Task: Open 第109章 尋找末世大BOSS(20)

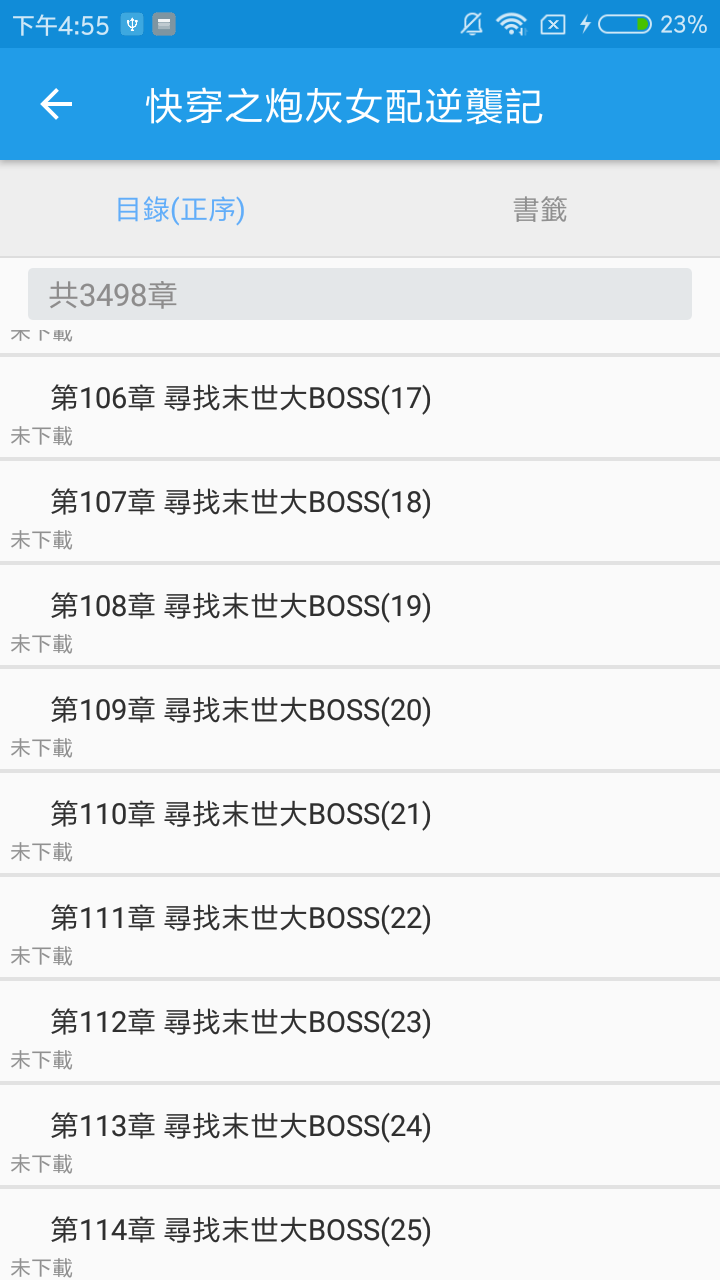Action: pyautogui.click(x=241, y=711)
